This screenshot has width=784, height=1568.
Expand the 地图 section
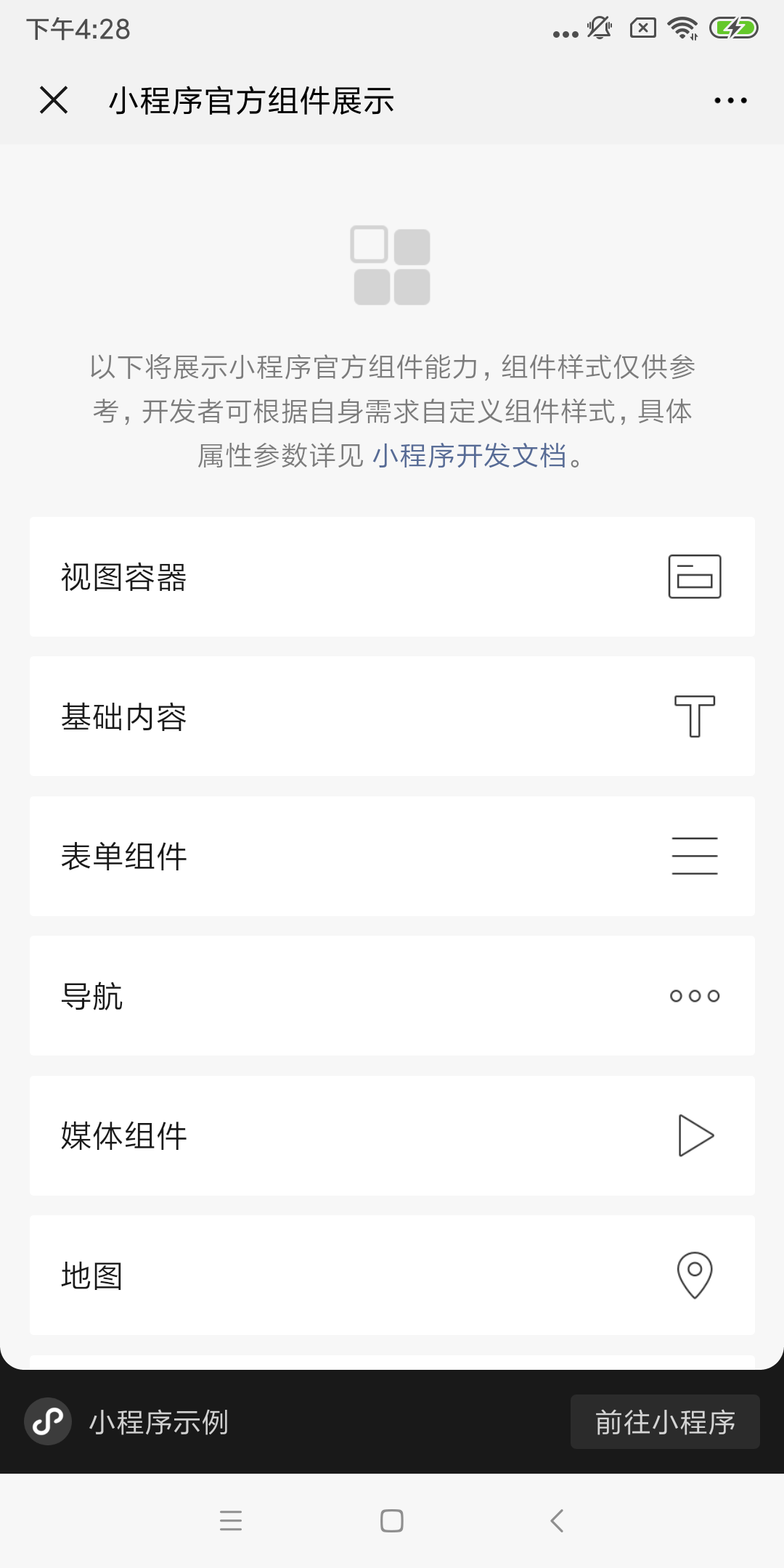[392, 1275]
